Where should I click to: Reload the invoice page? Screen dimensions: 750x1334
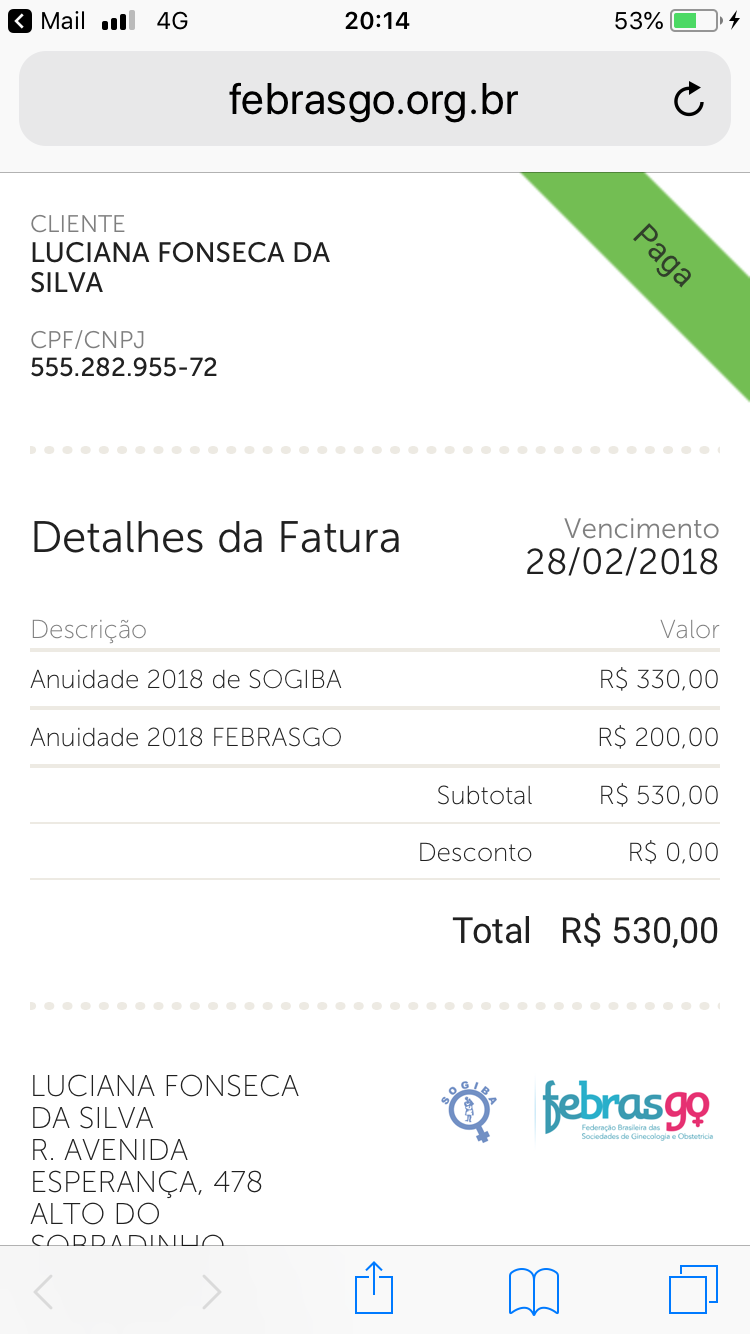688,100
